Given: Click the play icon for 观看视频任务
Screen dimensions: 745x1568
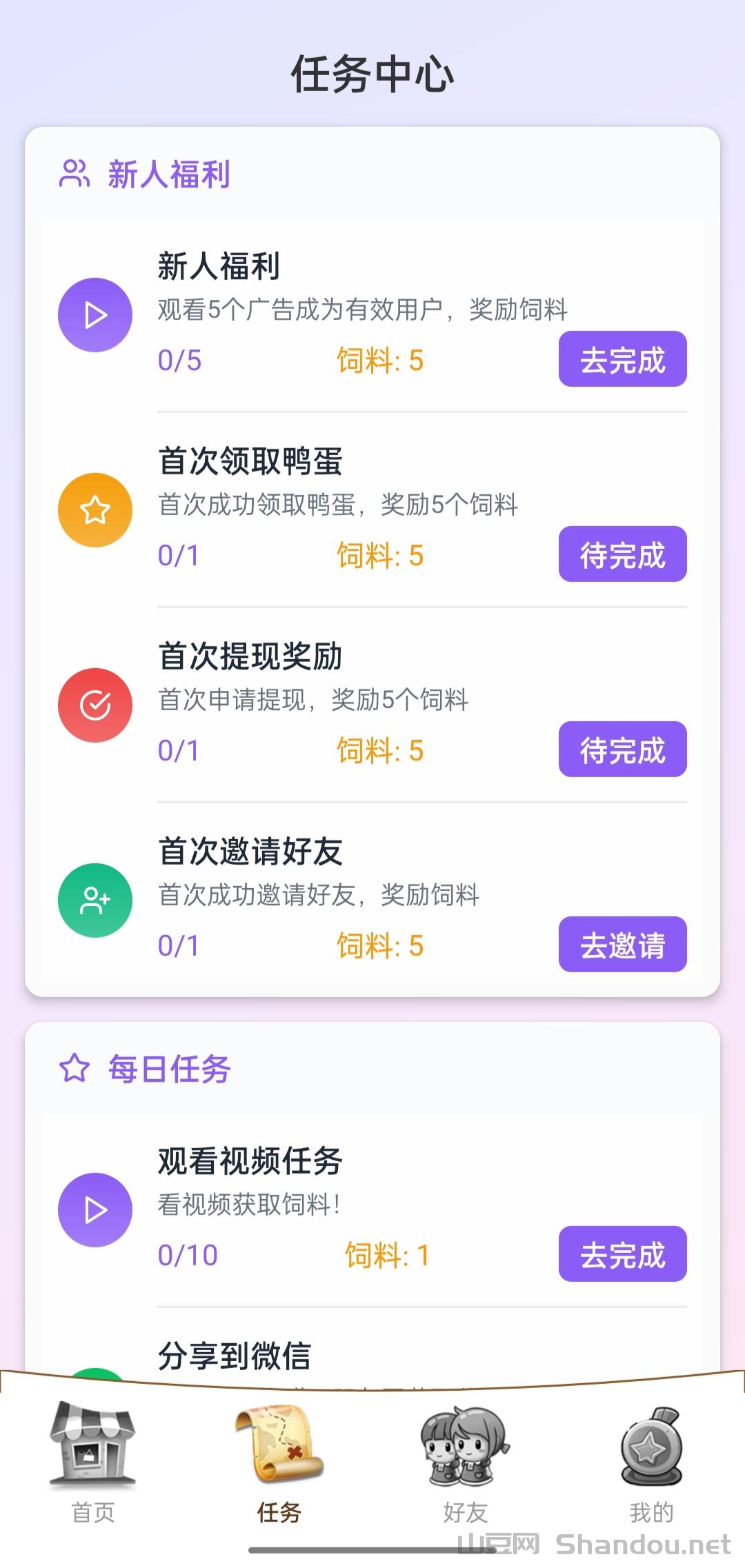Looking at the screenshot, I should [x=95, y=1210].
